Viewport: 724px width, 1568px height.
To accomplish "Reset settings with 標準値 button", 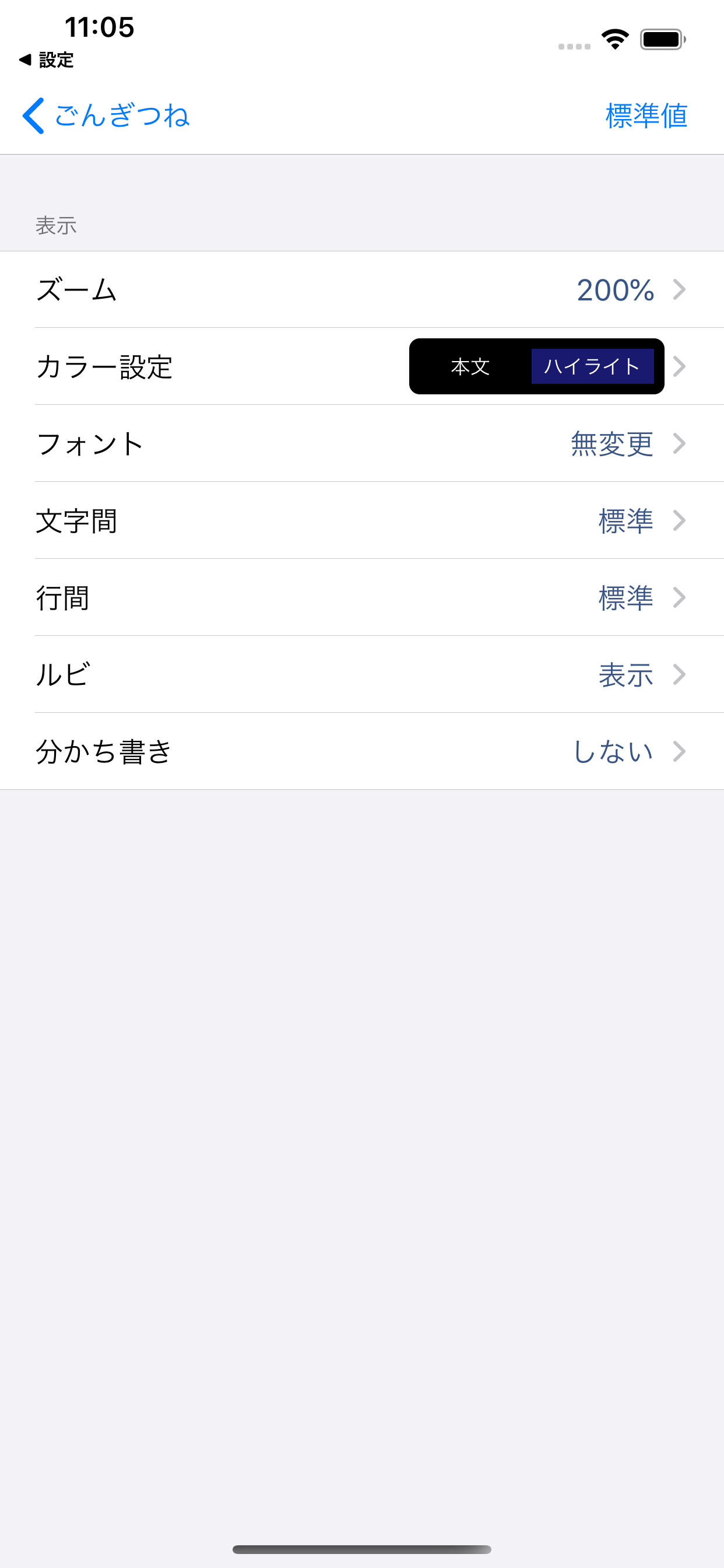I will point(646,115).
